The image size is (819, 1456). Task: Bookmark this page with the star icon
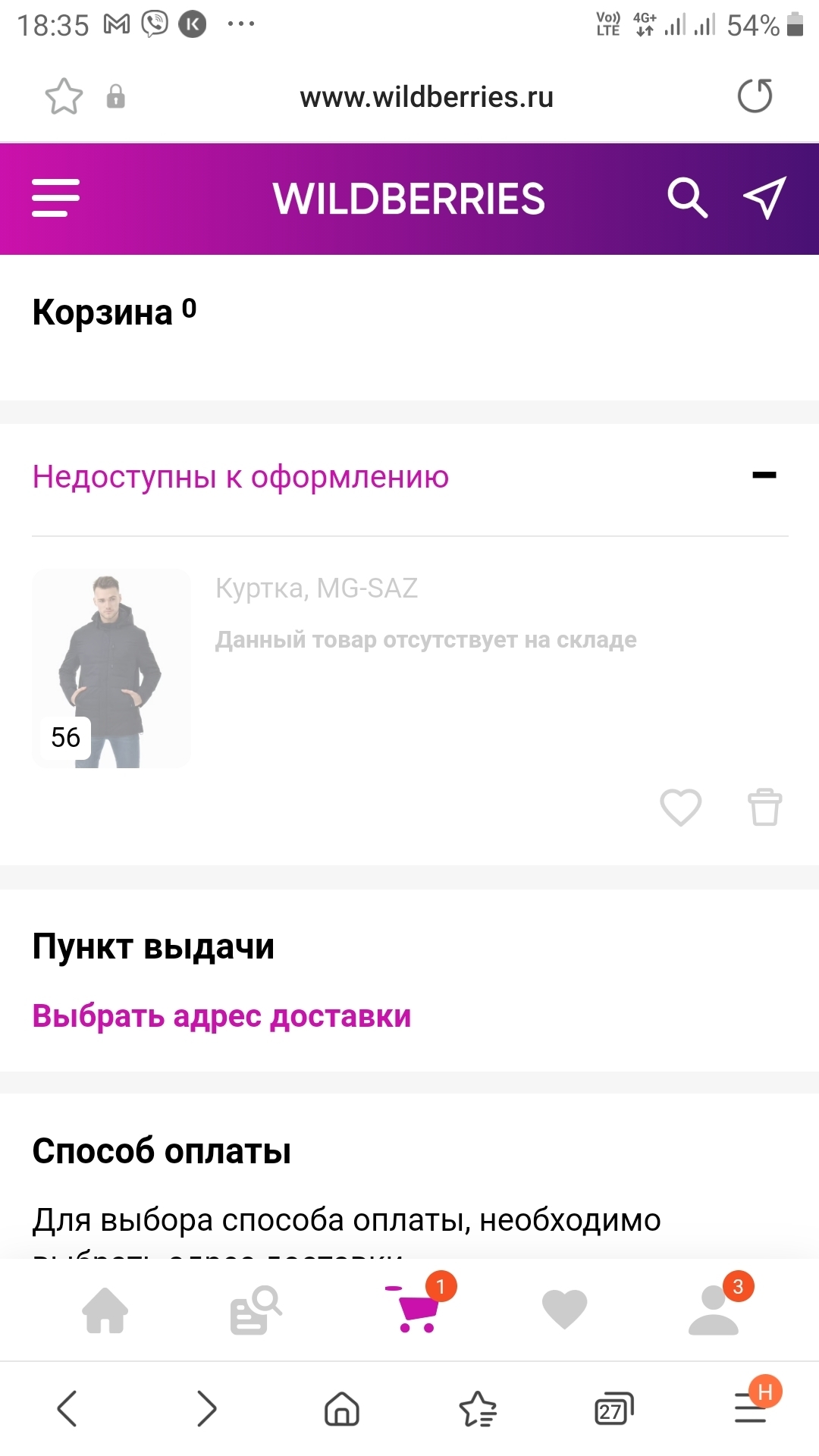[x=64, y=96]
